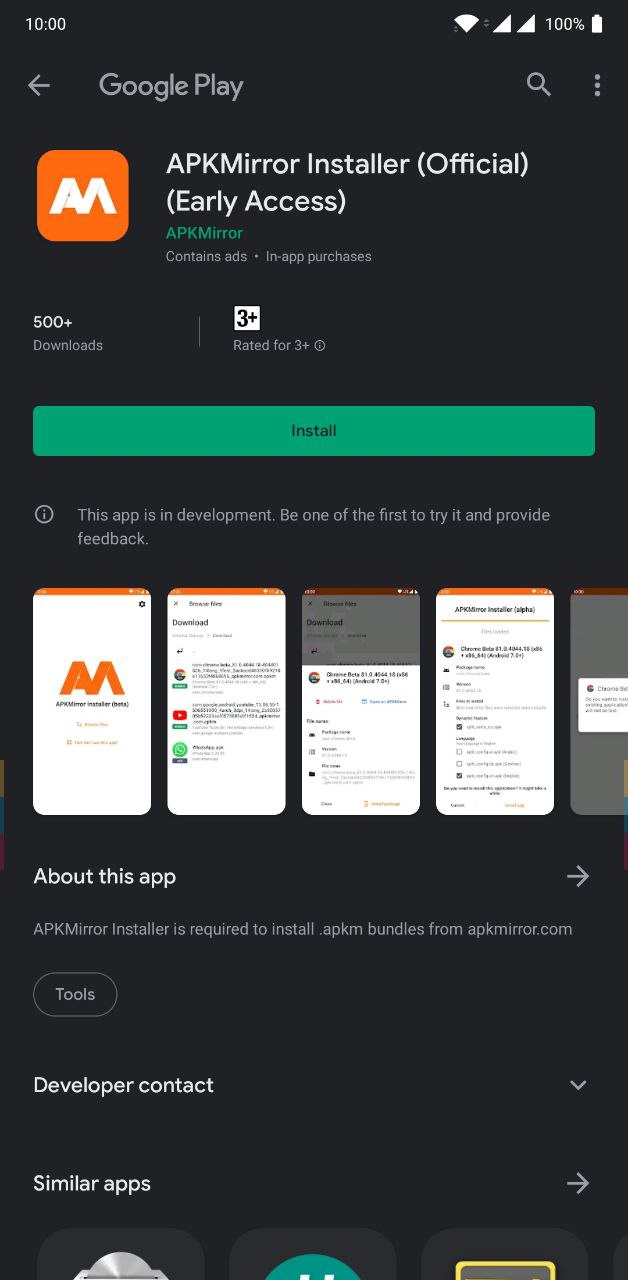
Task: Open the Browse files Download screenshot
Action: click(226, 701)
